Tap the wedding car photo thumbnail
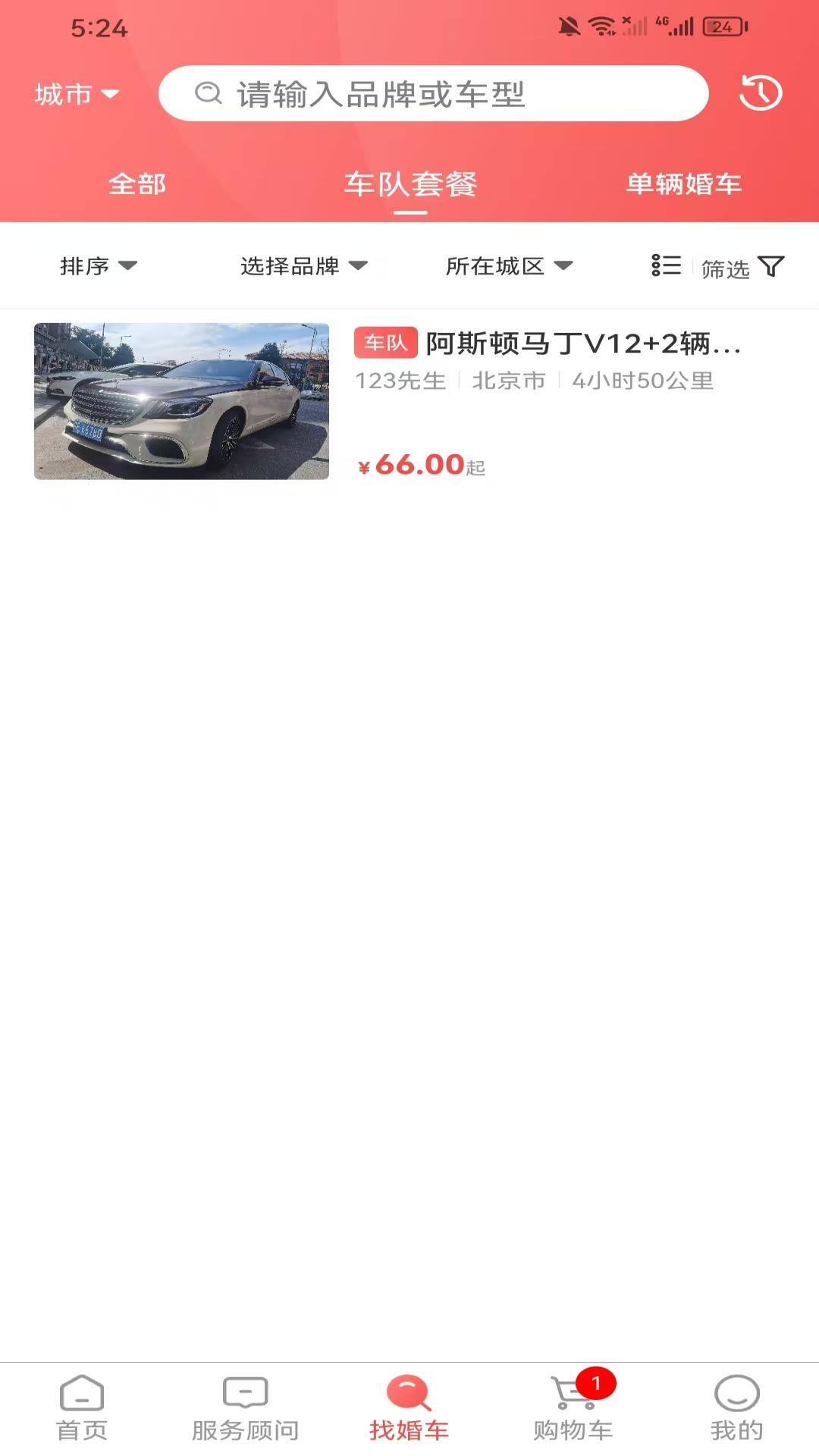 [182, 402]
